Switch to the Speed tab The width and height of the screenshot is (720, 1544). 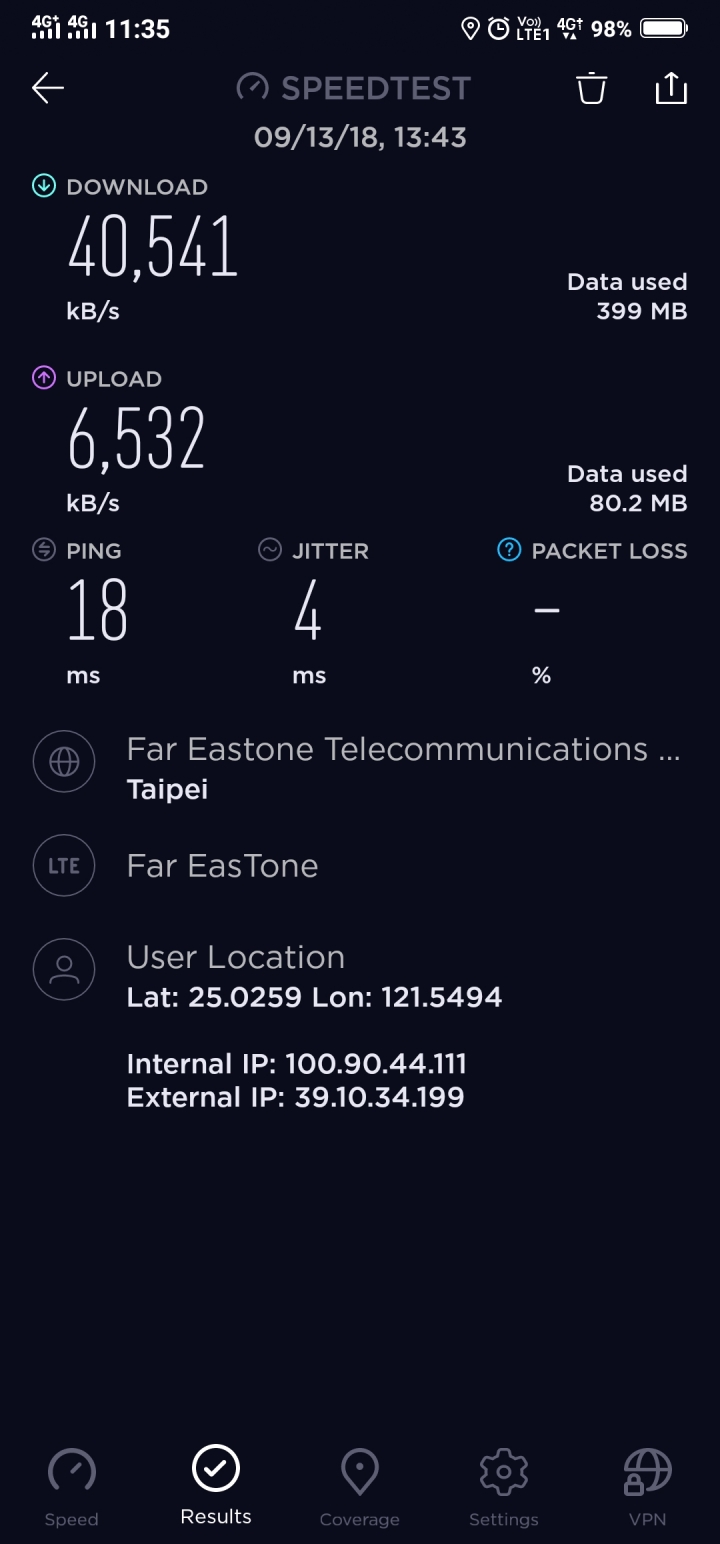click(72, 1488)
